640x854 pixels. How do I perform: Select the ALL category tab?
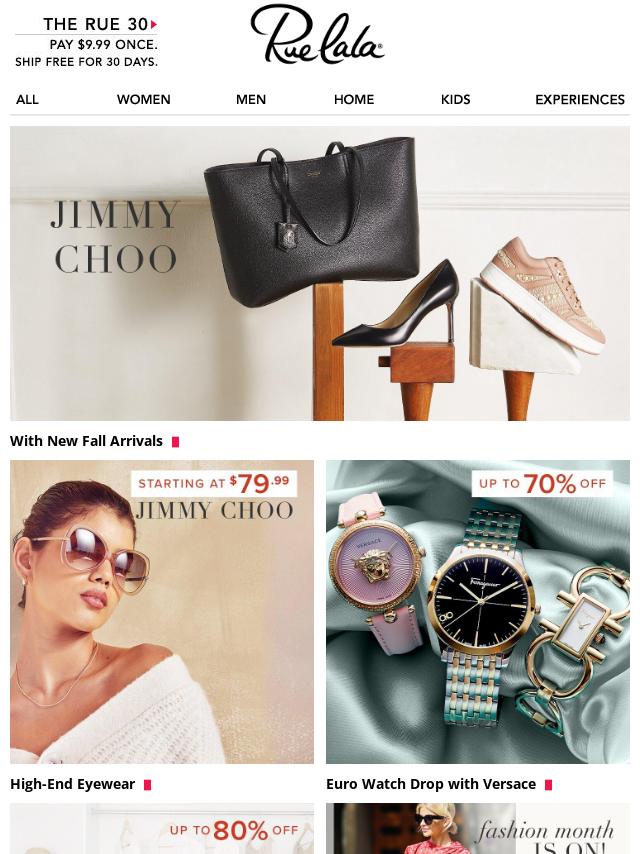point(27,99)
